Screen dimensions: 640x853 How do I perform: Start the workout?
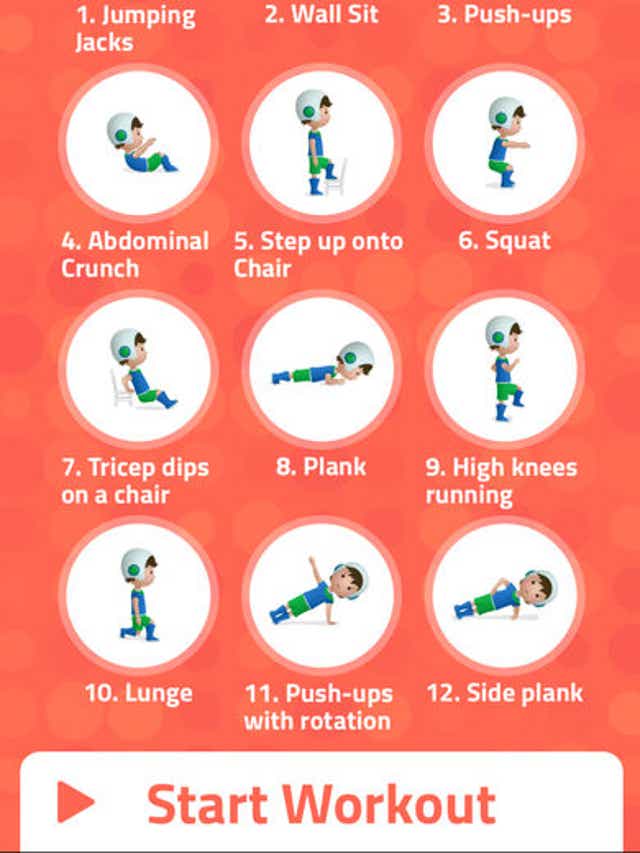[x=320, y=804]
